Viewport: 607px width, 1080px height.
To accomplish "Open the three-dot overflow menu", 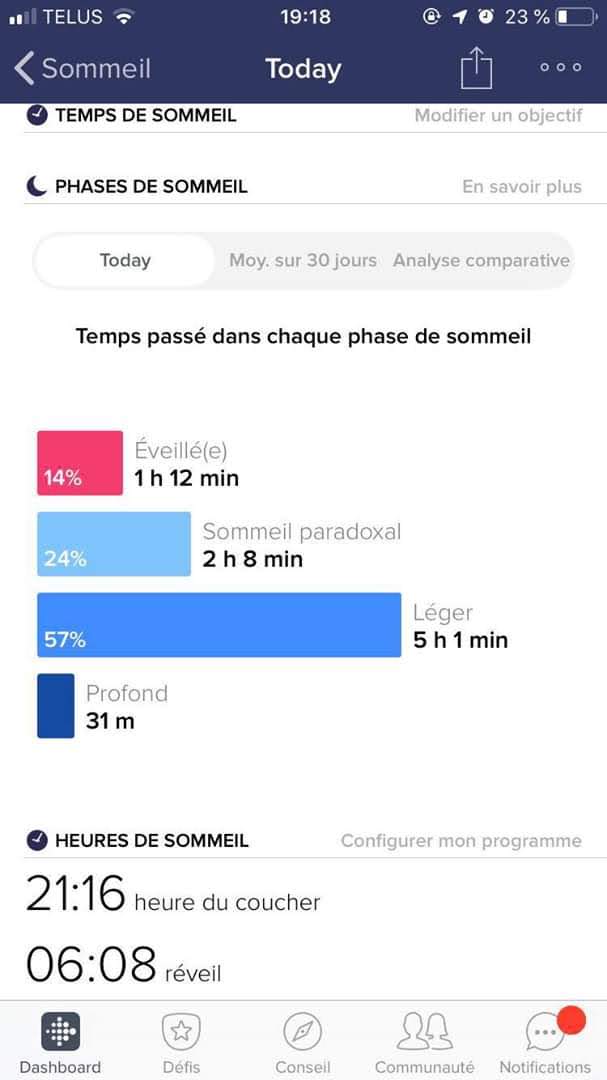I will point(560,68).
